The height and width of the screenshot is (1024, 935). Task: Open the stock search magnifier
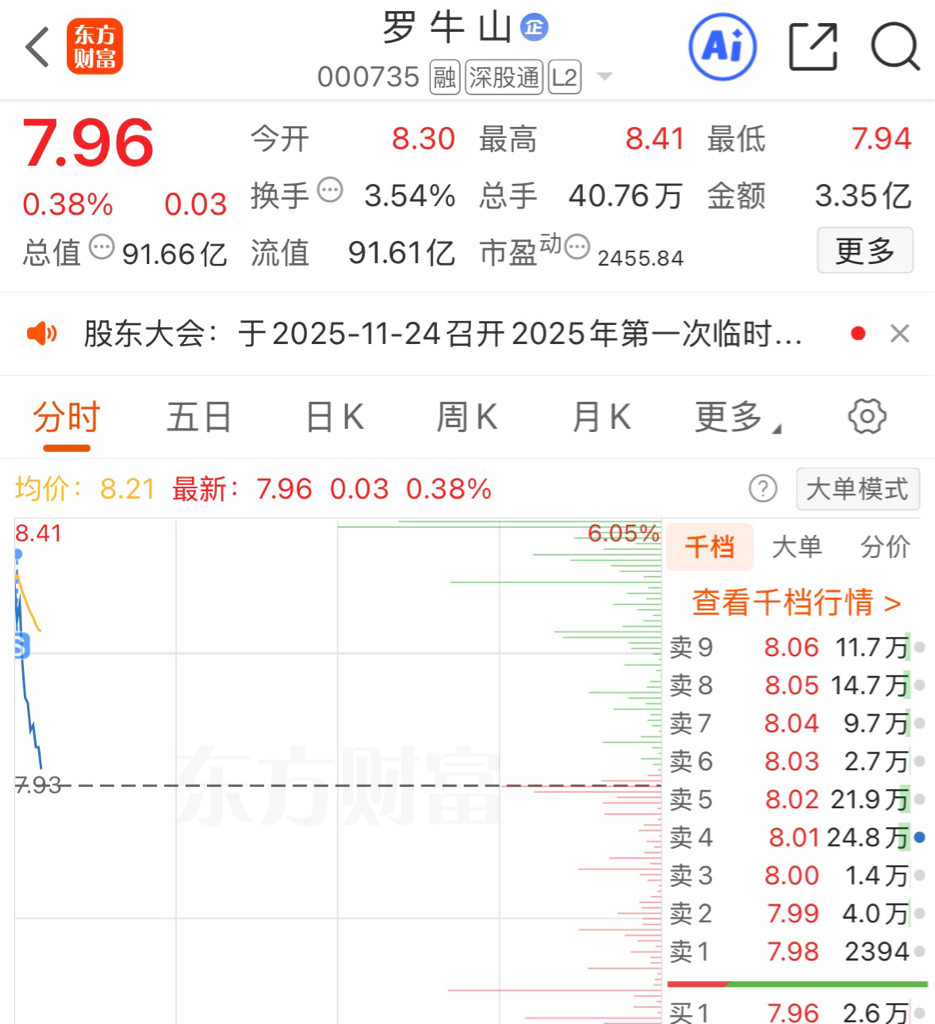[895, 46]
